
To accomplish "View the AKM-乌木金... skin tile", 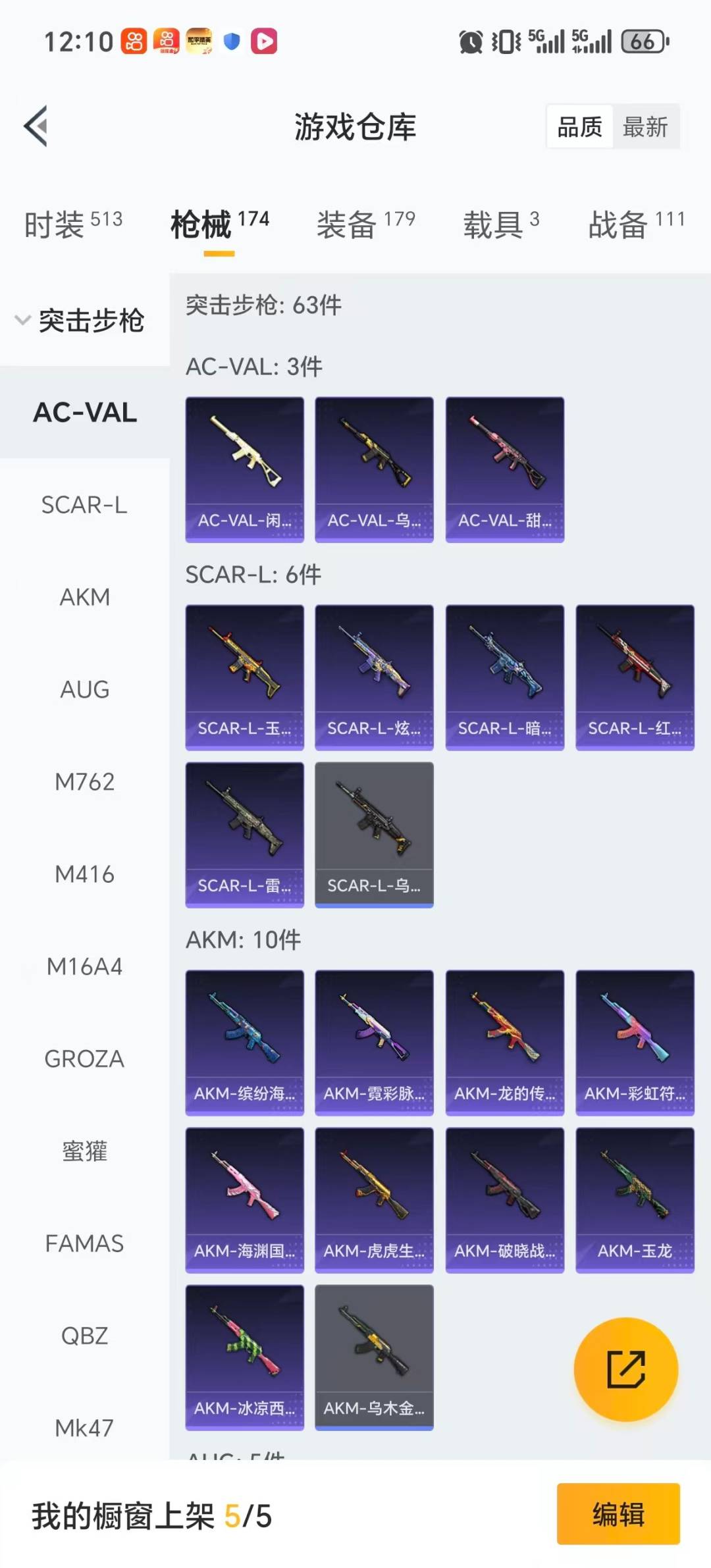I will click(x=374, y=1357).
